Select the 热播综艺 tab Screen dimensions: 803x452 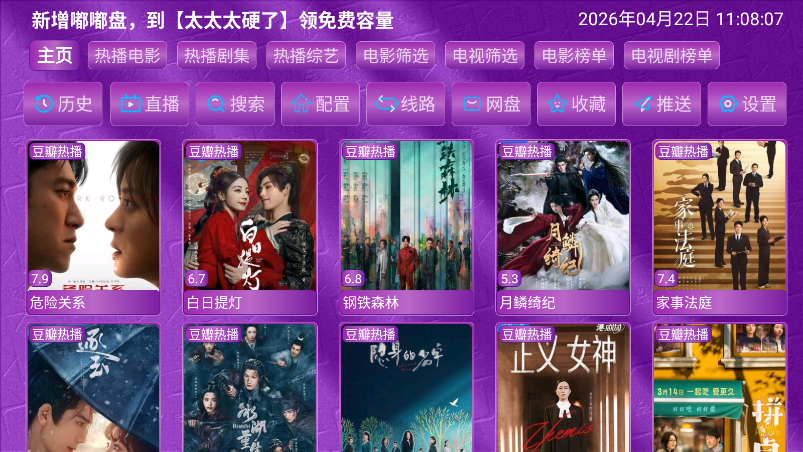[x=305, y=56]
